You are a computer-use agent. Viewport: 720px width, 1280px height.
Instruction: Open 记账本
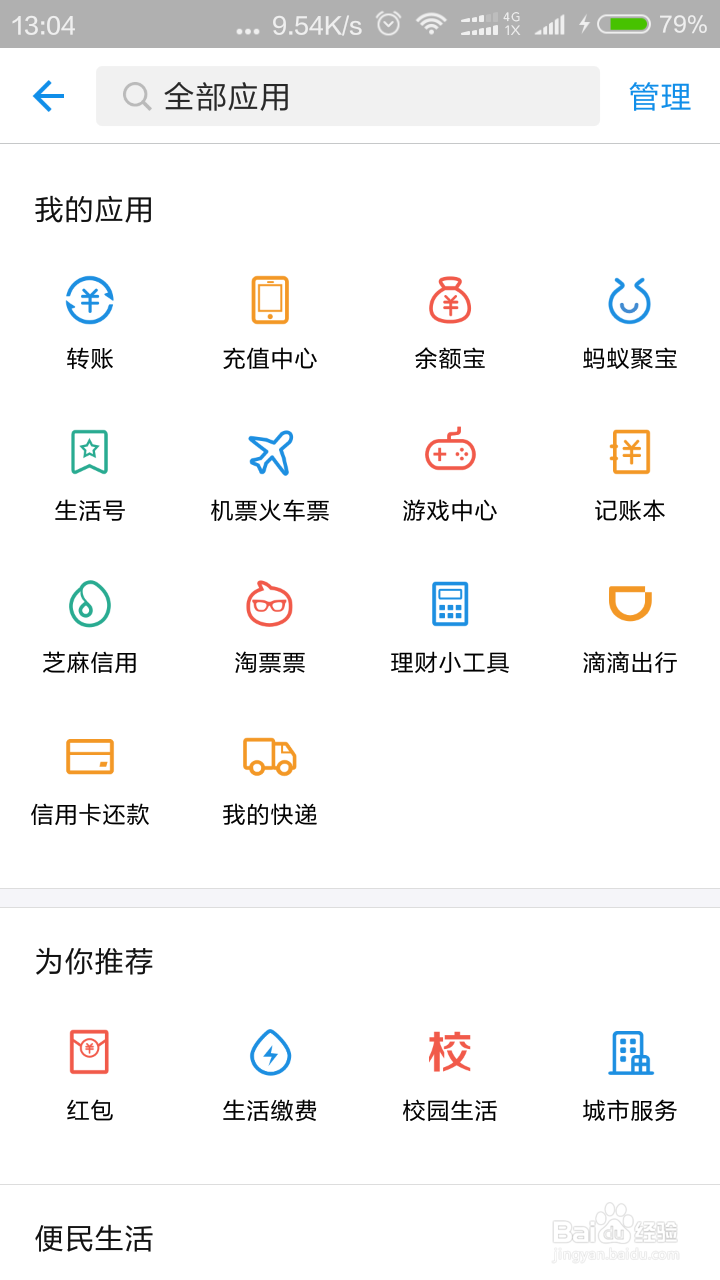coord(630,474)
